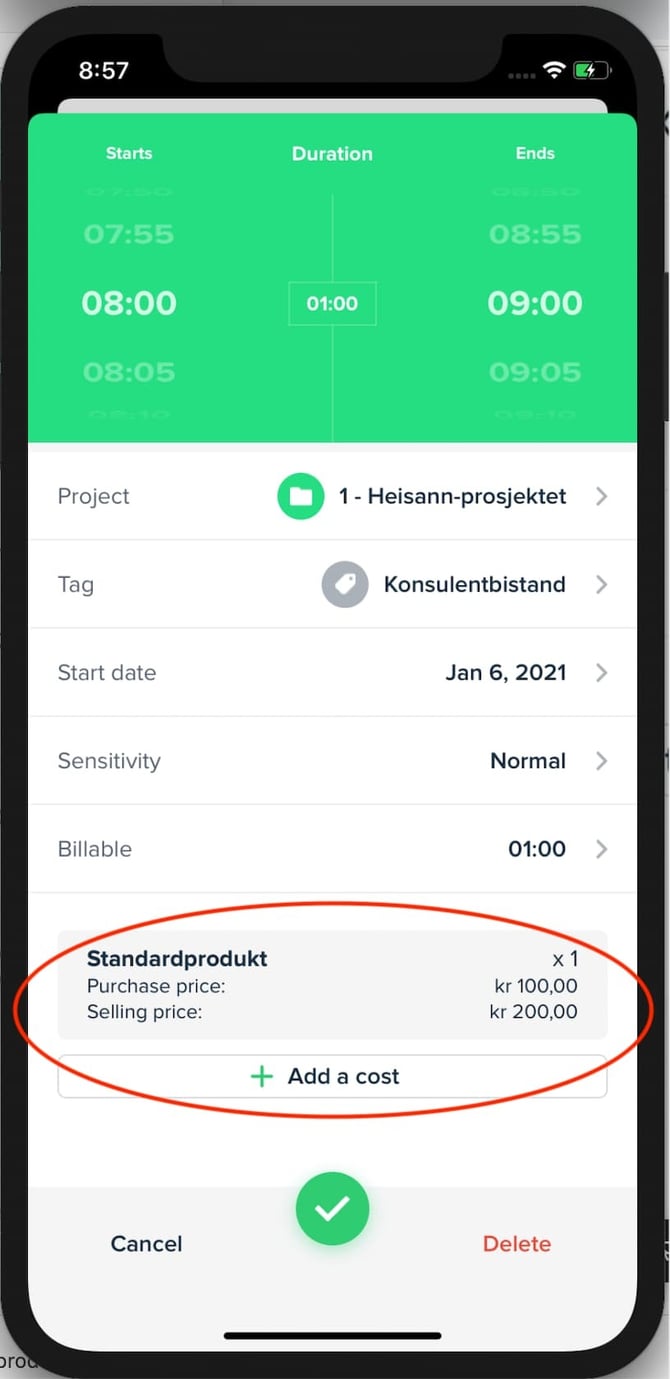Open the Project row for Heisann-prosjektet
The image size is (670, 1379).
pyautogui.click(x=332, y=496)
